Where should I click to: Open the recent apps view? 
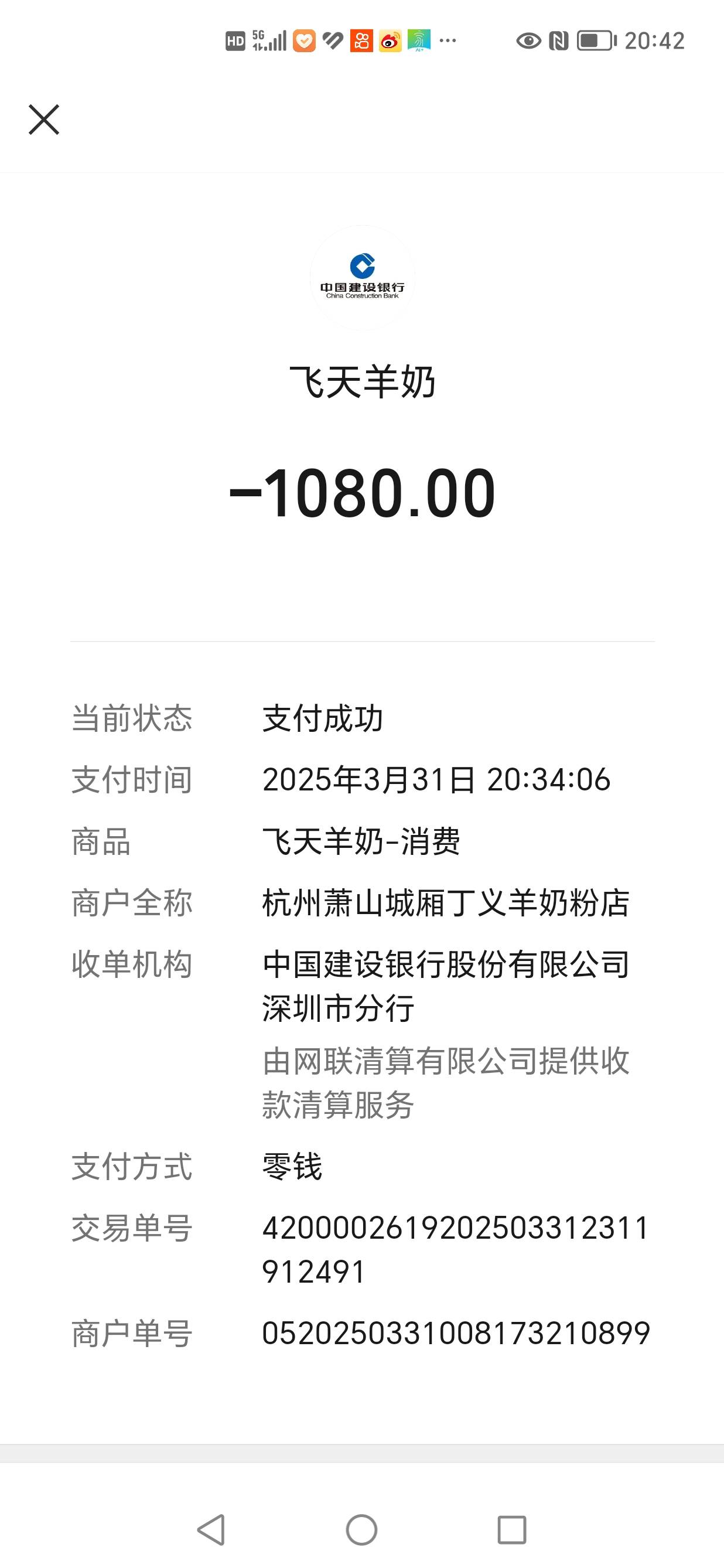click(512, 1530)
